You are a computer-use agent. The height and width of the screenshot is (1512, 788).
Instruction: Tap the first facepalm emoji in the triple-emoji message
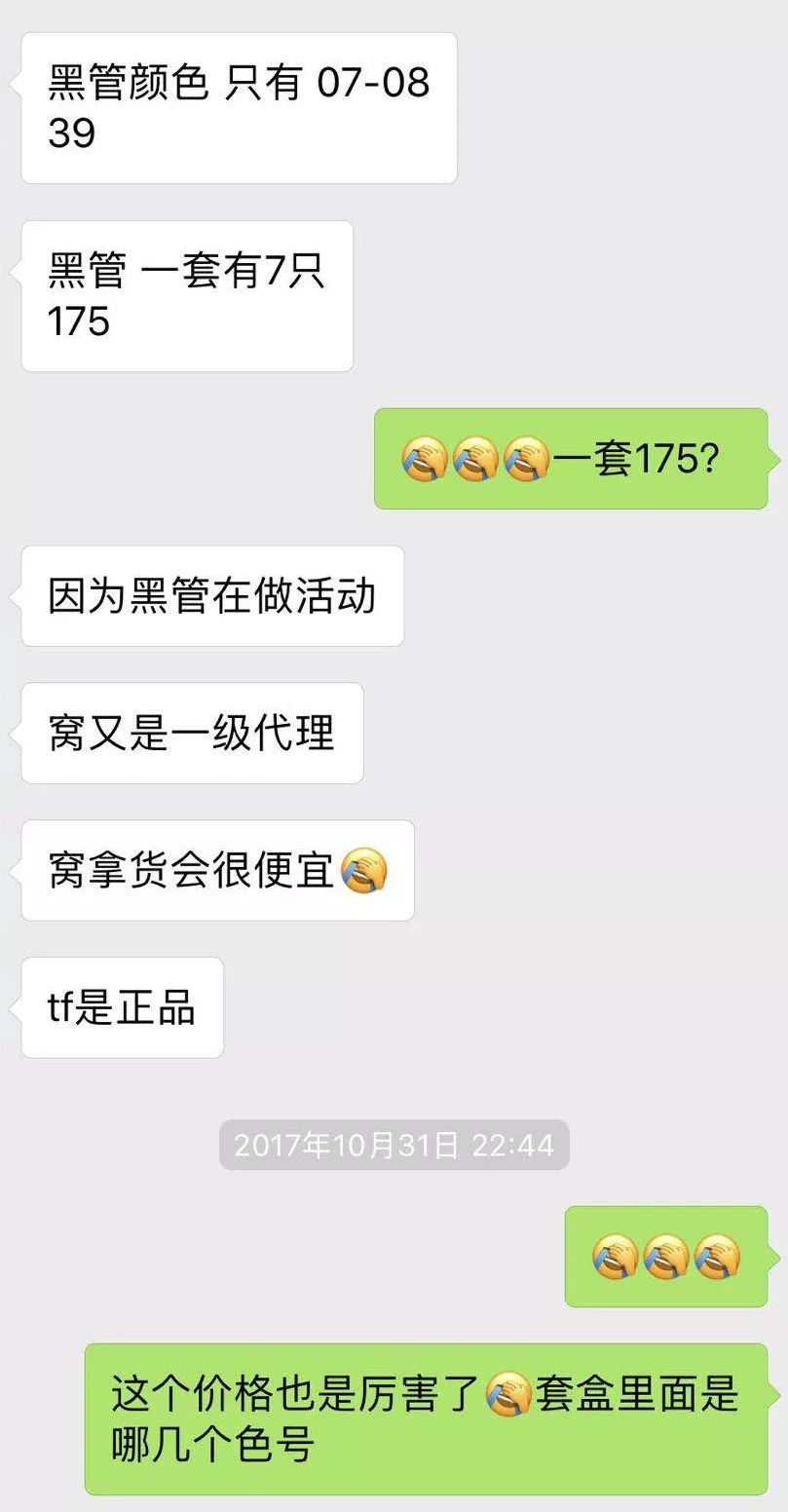click(616, 1257)
